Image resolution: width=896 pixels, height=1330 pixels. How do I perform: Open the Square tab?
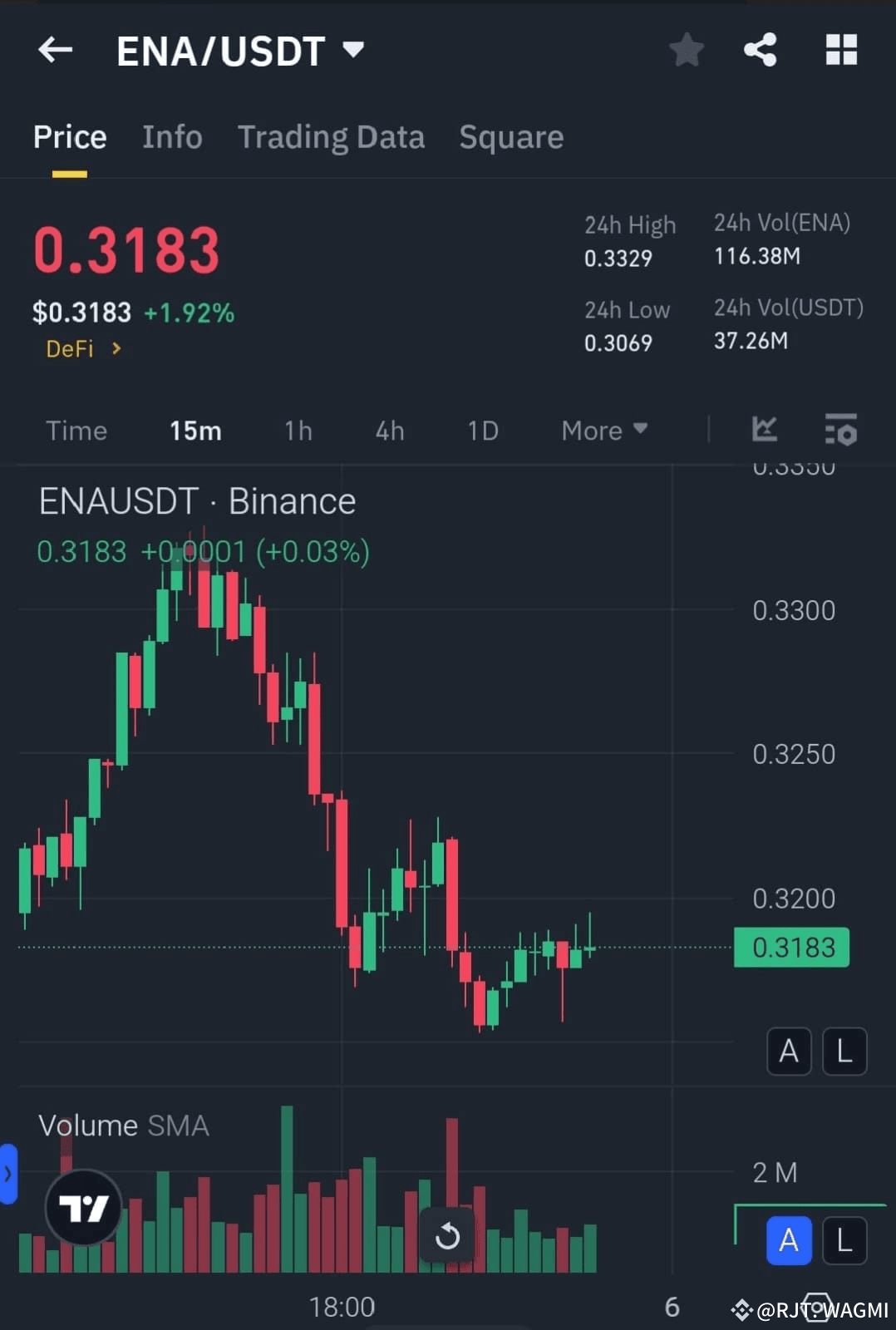click(x=511, y=137)
